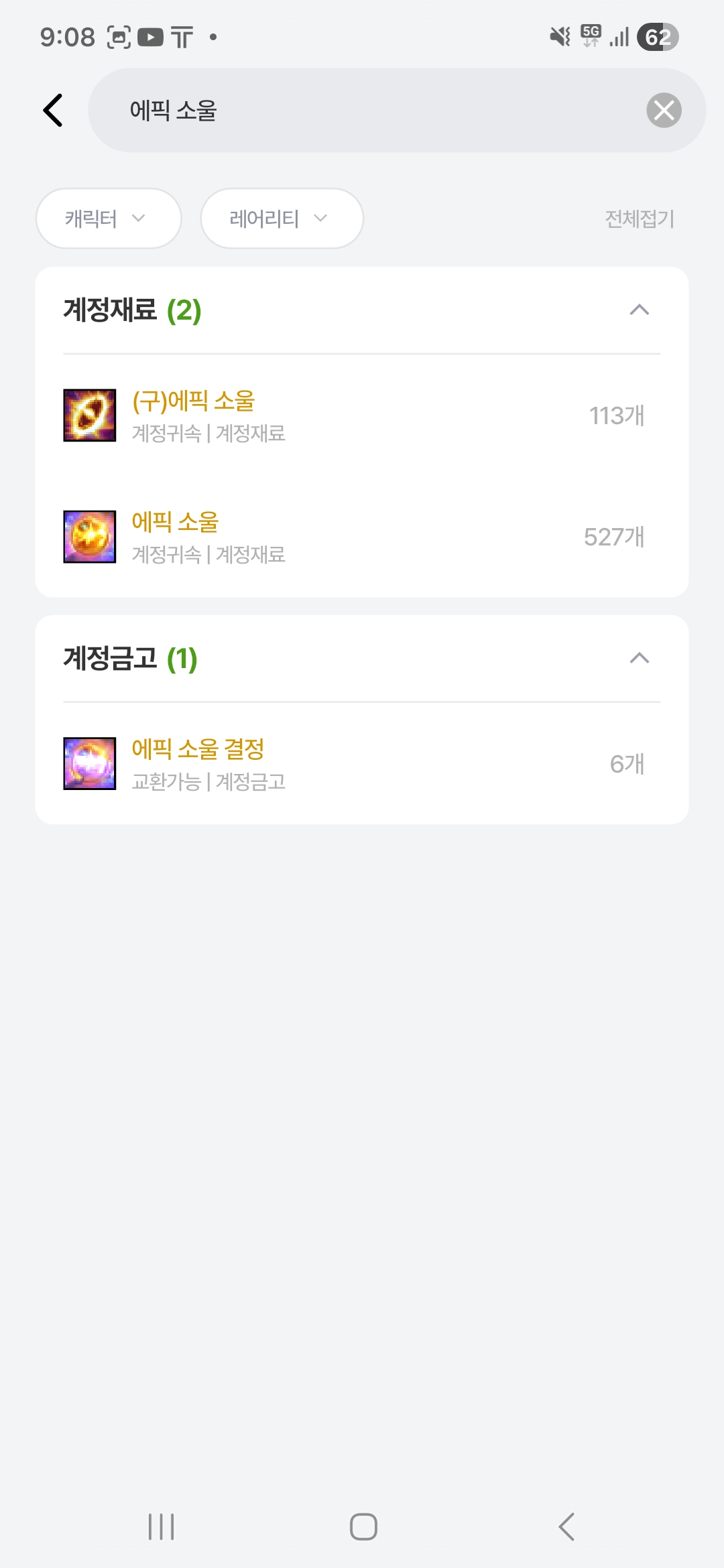The height and width of the screenshot is (1568, 724).
Task: Open the 레어리티 filter dropdown
Action: coord(282,218)
